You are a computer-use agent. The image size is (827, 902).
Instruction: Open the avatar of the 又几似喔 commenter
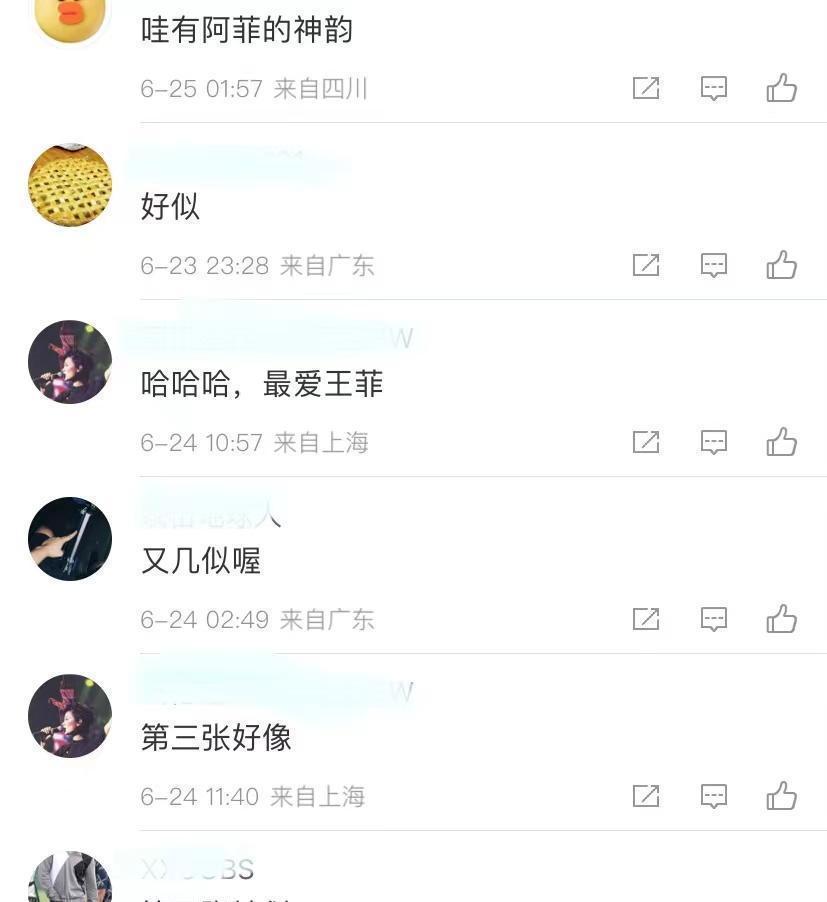70,539
